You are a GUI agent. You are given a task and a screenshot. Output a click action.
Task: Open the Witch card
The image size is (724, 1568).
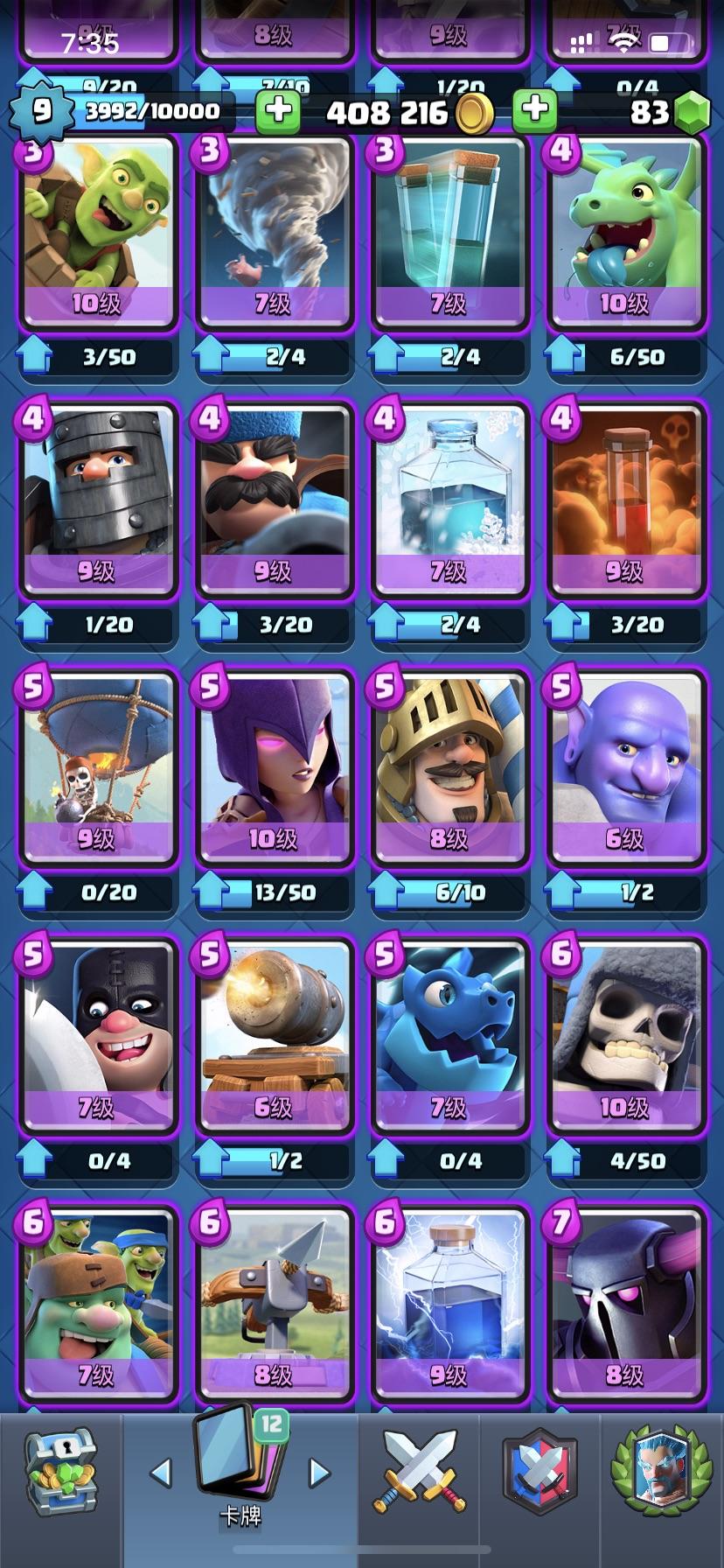[x=274, y=767]
